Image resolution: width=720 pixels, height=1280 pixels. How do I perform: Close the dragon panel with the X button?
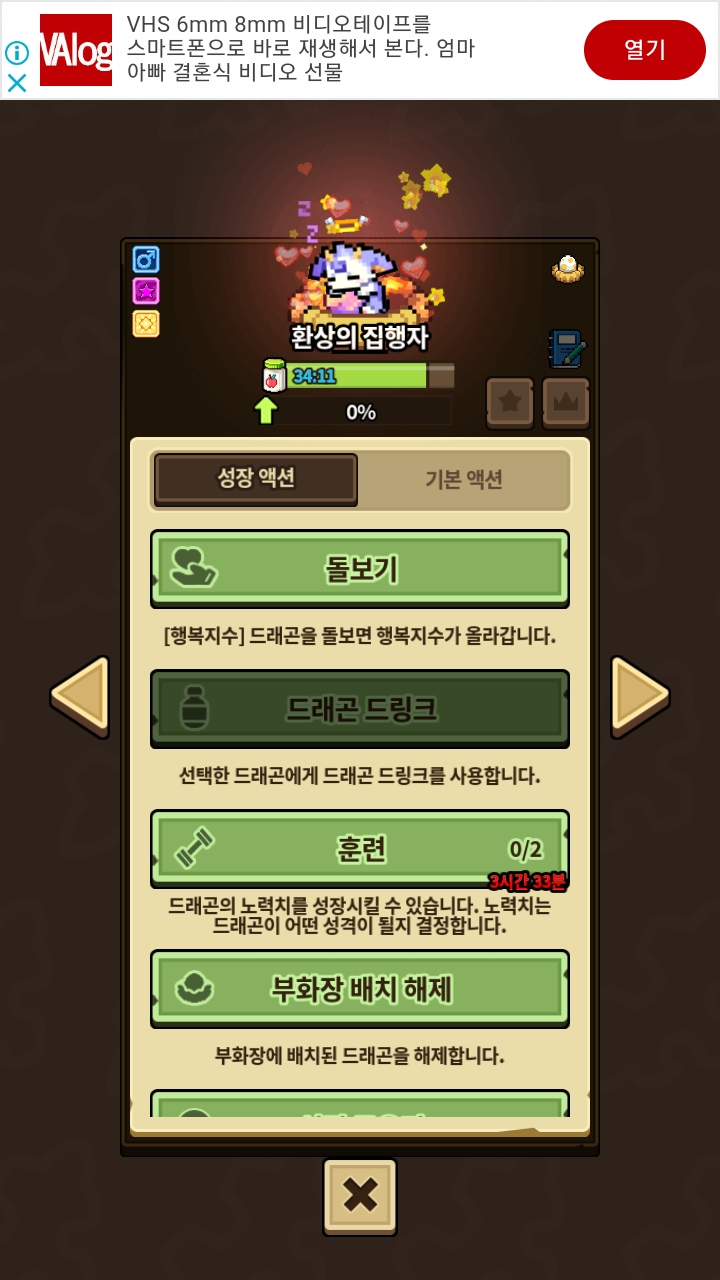[360, 1195]
